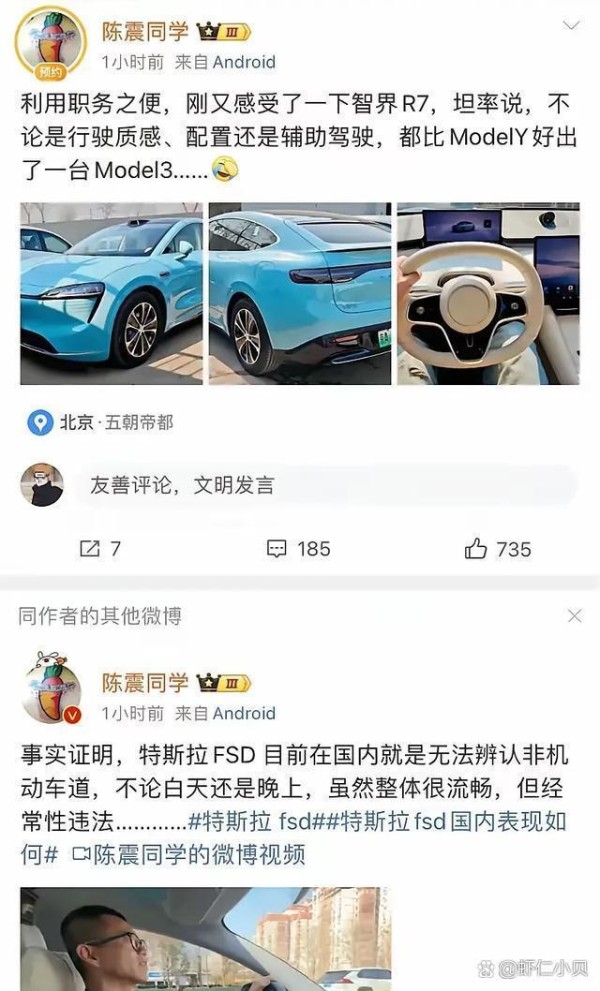Screen dimensions: 600x991
Task: Dismiss the 同作者的其他微博 section
Action: pyautogui.click(x=574, y=616)
